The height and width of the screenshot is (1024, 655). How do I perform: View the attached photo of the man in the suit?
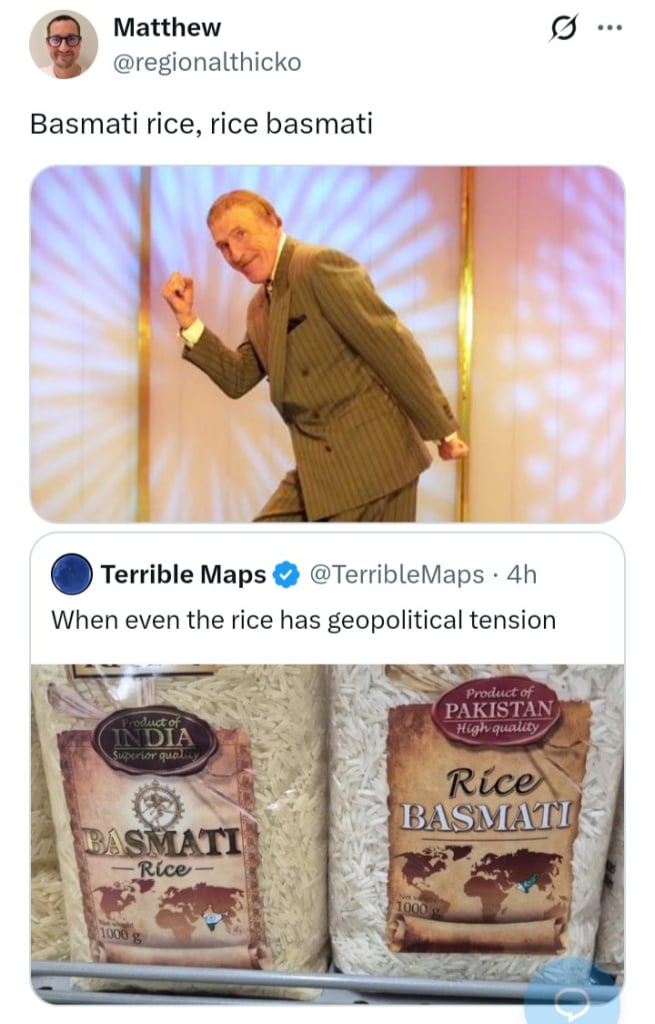point(327,343)
